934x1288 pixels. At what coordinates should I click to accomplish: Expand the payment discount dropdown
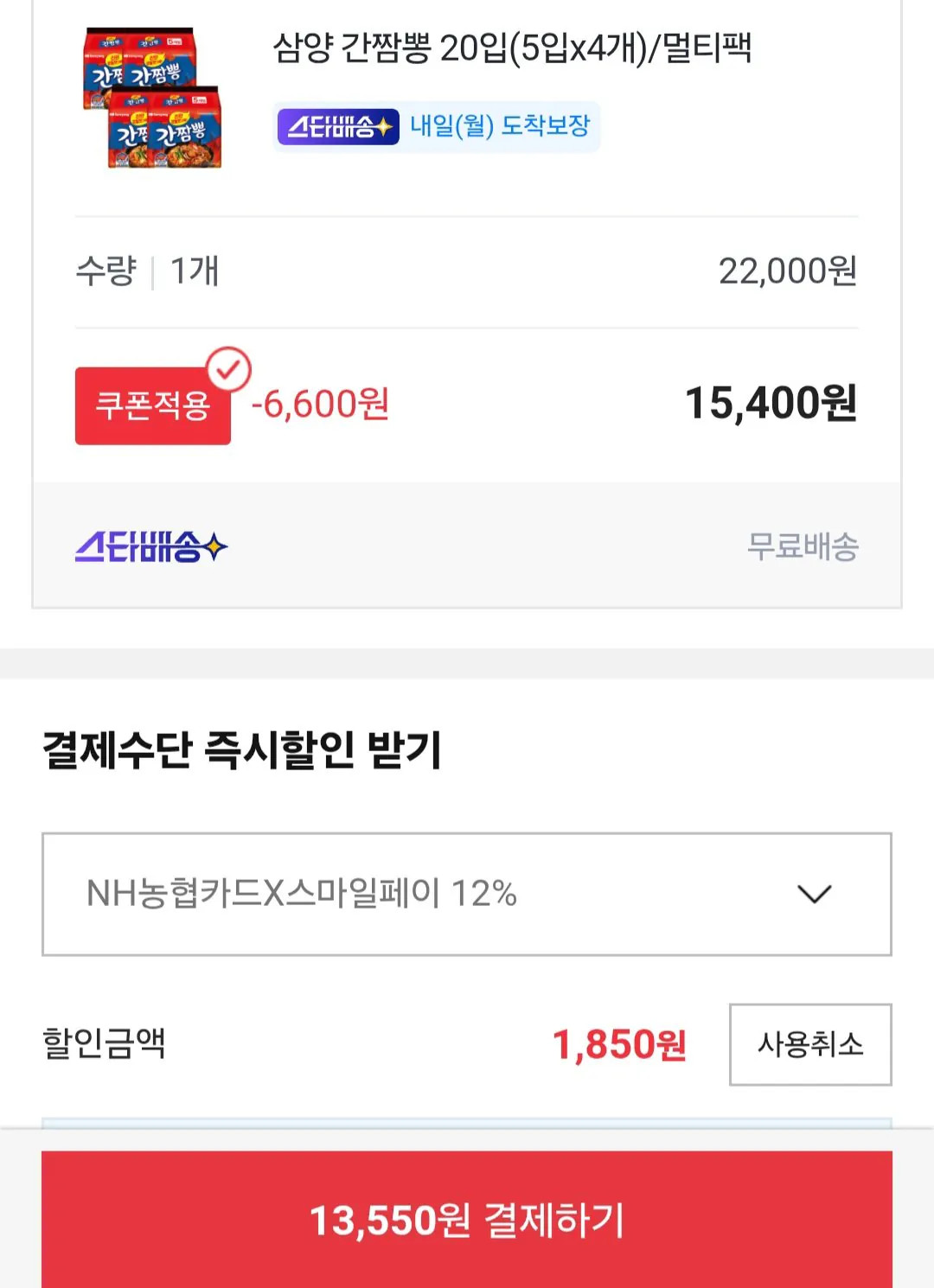(x=465, y=895)
